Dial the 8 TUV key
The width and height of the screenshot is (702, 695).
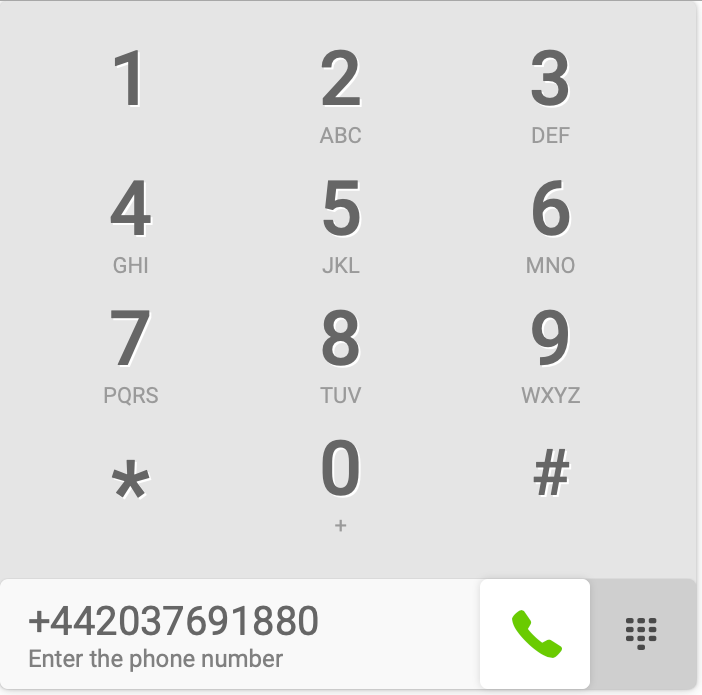pos(340,355)
